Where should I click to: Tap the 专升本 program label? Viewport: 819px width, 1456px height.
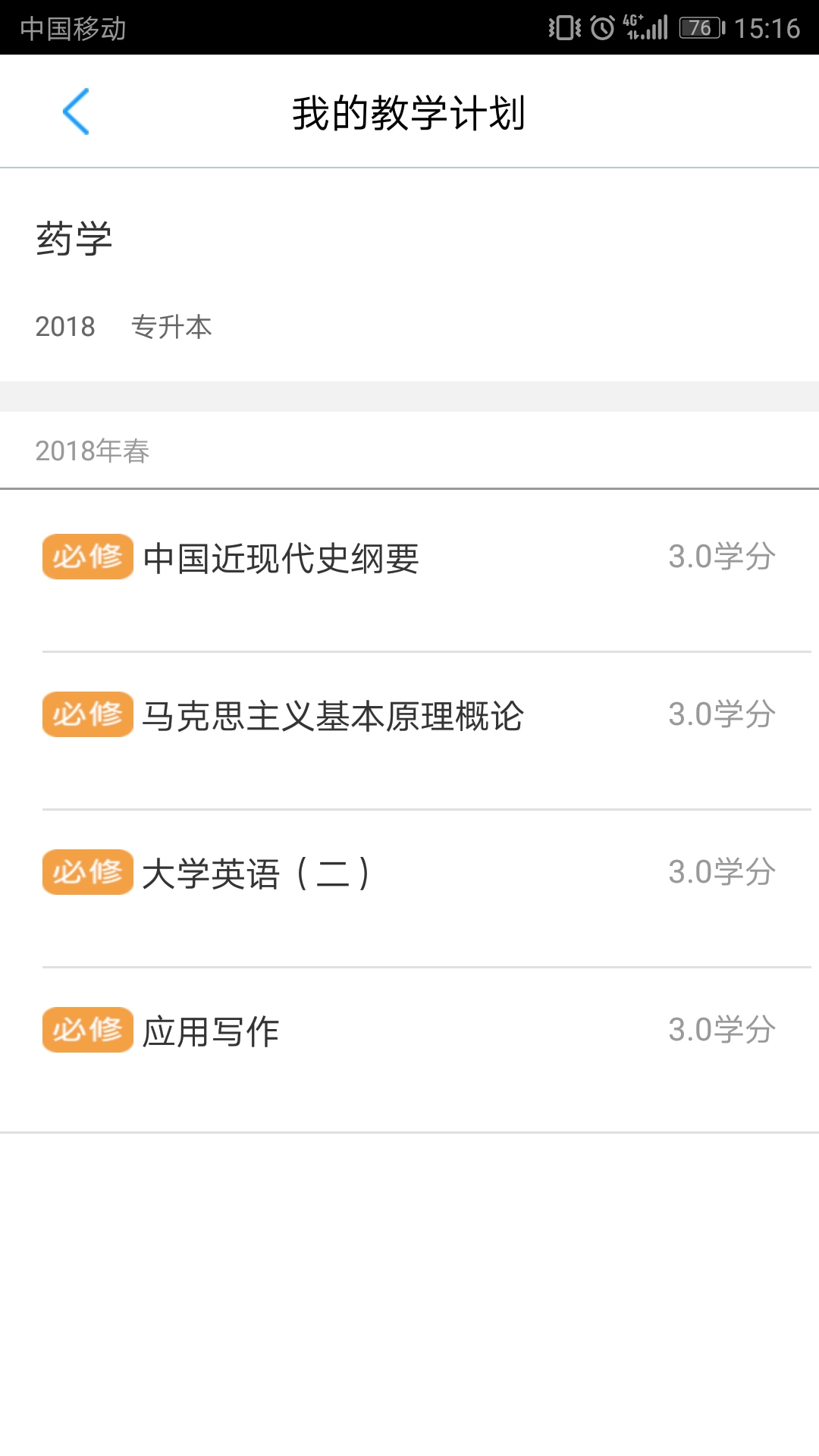point(172,328)
